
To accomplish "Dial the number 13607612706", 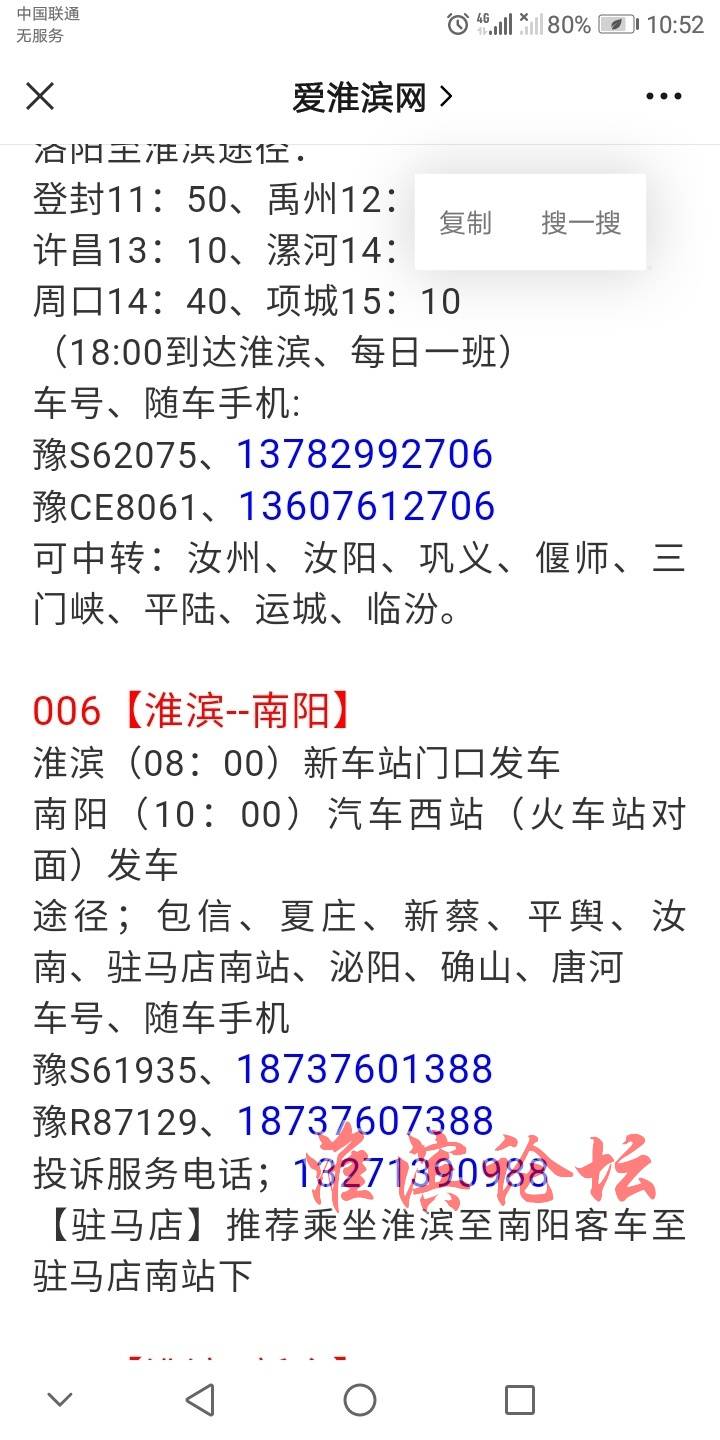I will (x=365, y=506).
